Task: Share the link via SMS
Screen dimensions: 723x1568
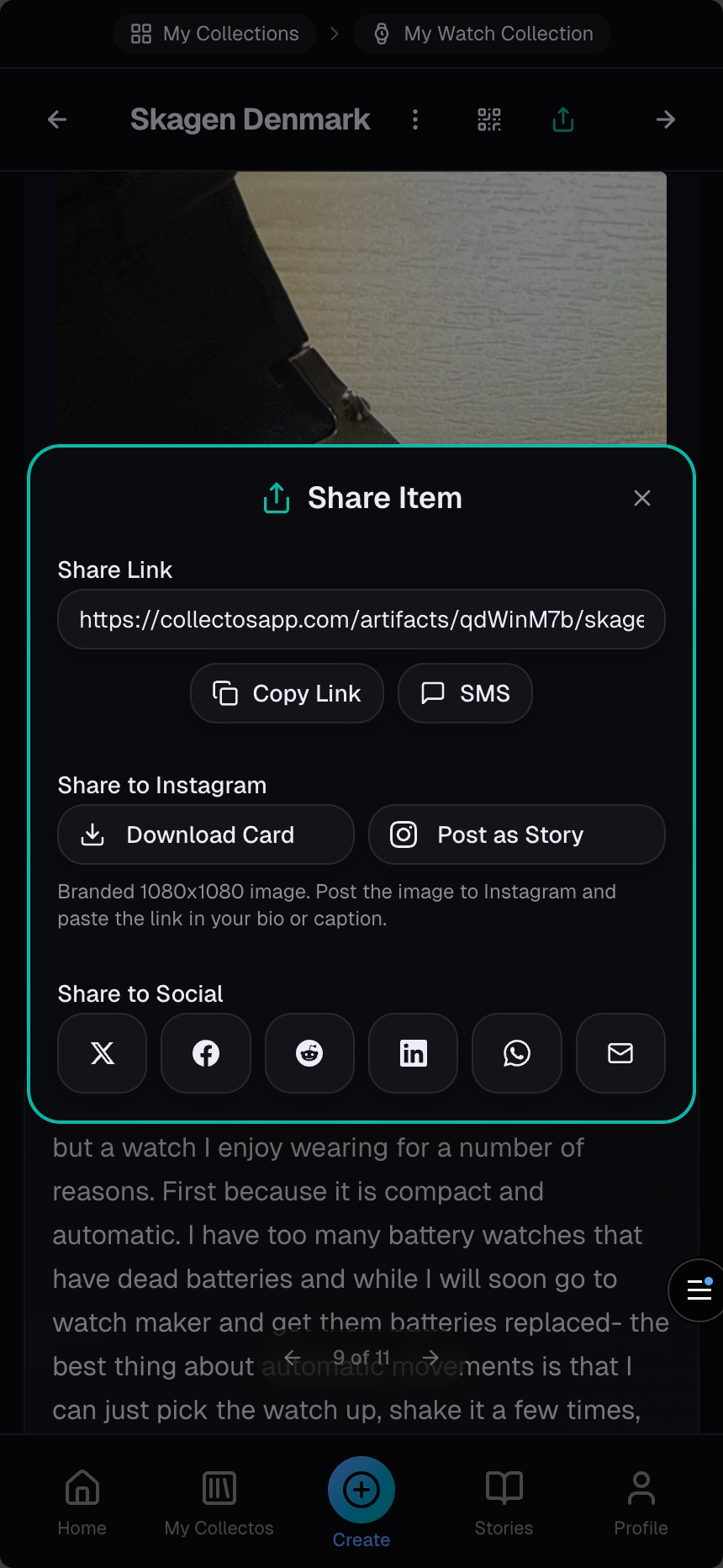Action: [x=465, y=693]
